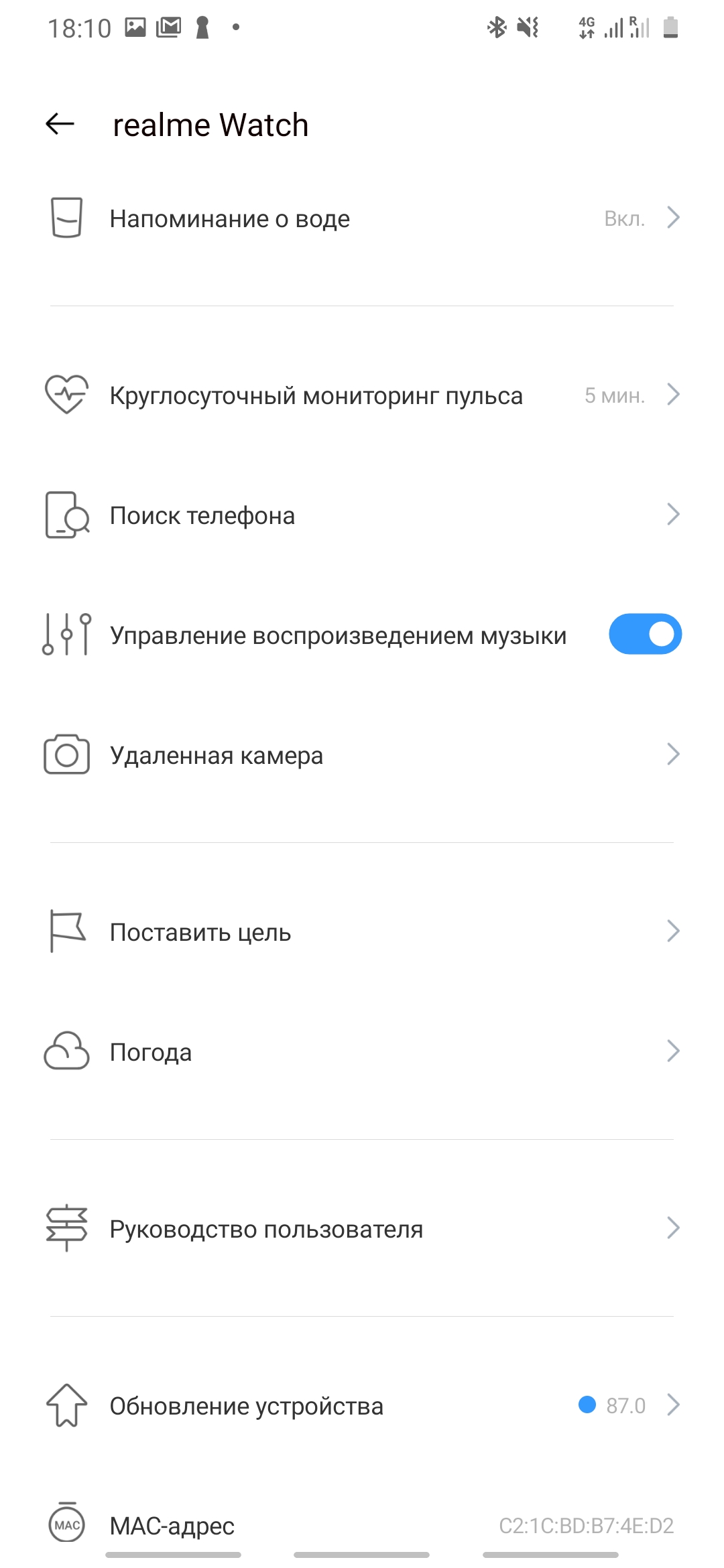The width and height of the screenshot is (724, 1568).
Task: Open Поиск телефона
Action: coord(362,515)
